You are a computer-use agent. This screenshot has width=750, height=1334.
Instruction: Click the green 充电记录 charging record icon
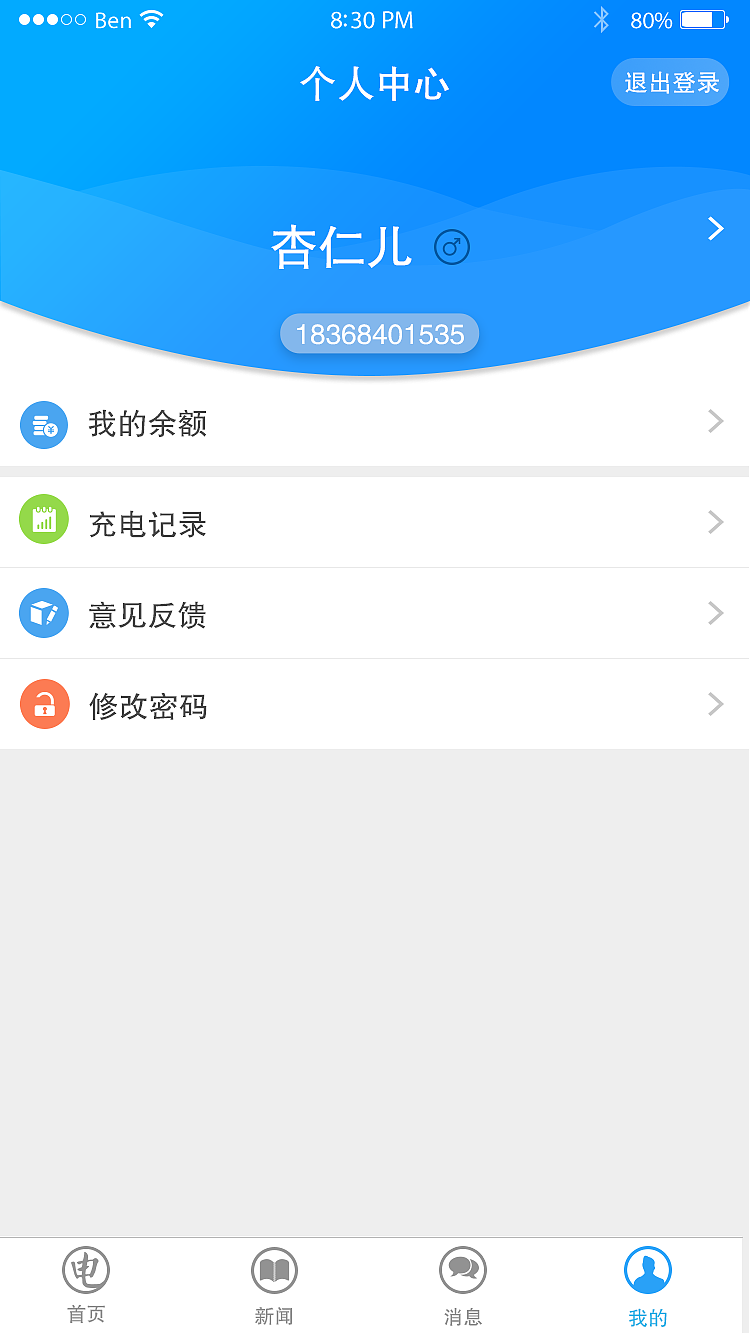(x=43, y=519)
